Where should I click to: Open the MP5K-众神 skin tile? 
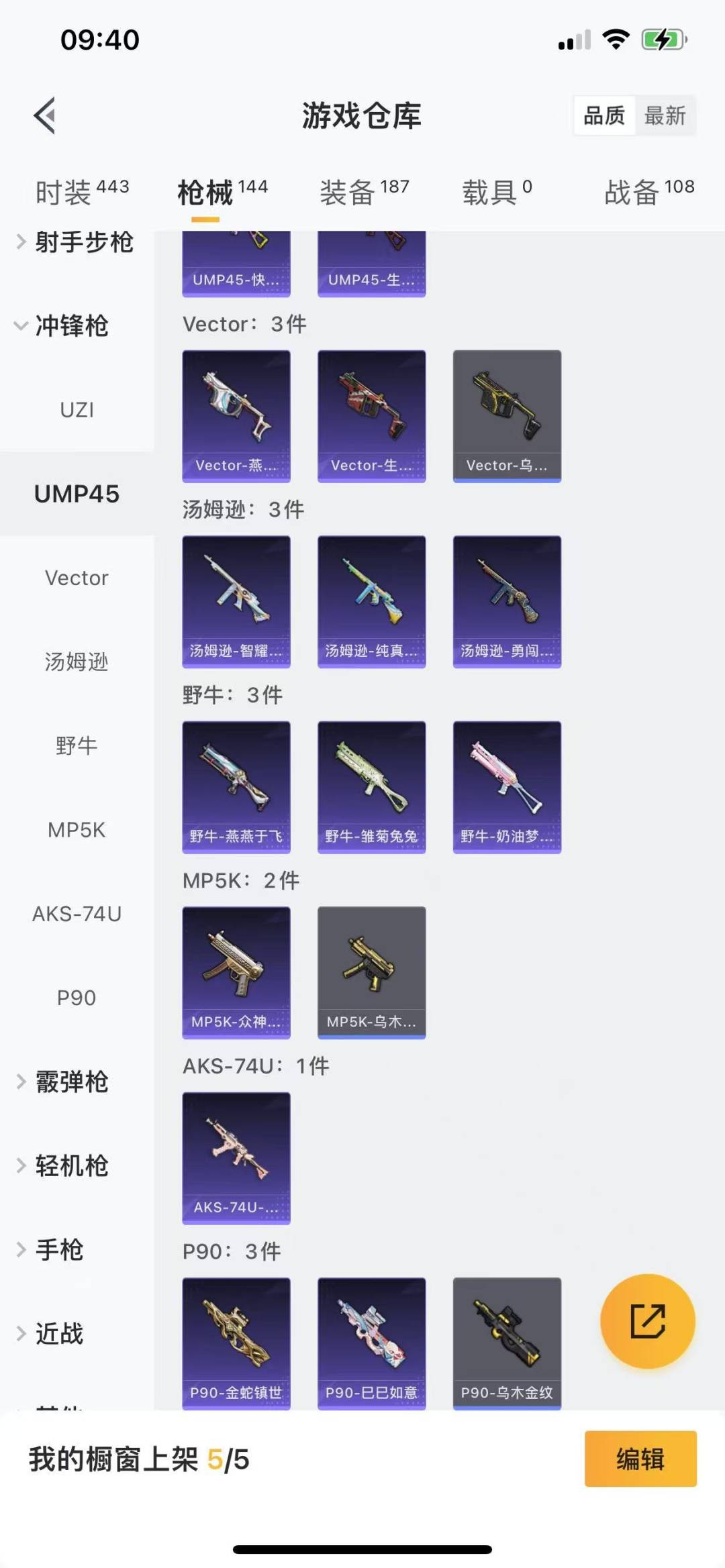point(236,973)
